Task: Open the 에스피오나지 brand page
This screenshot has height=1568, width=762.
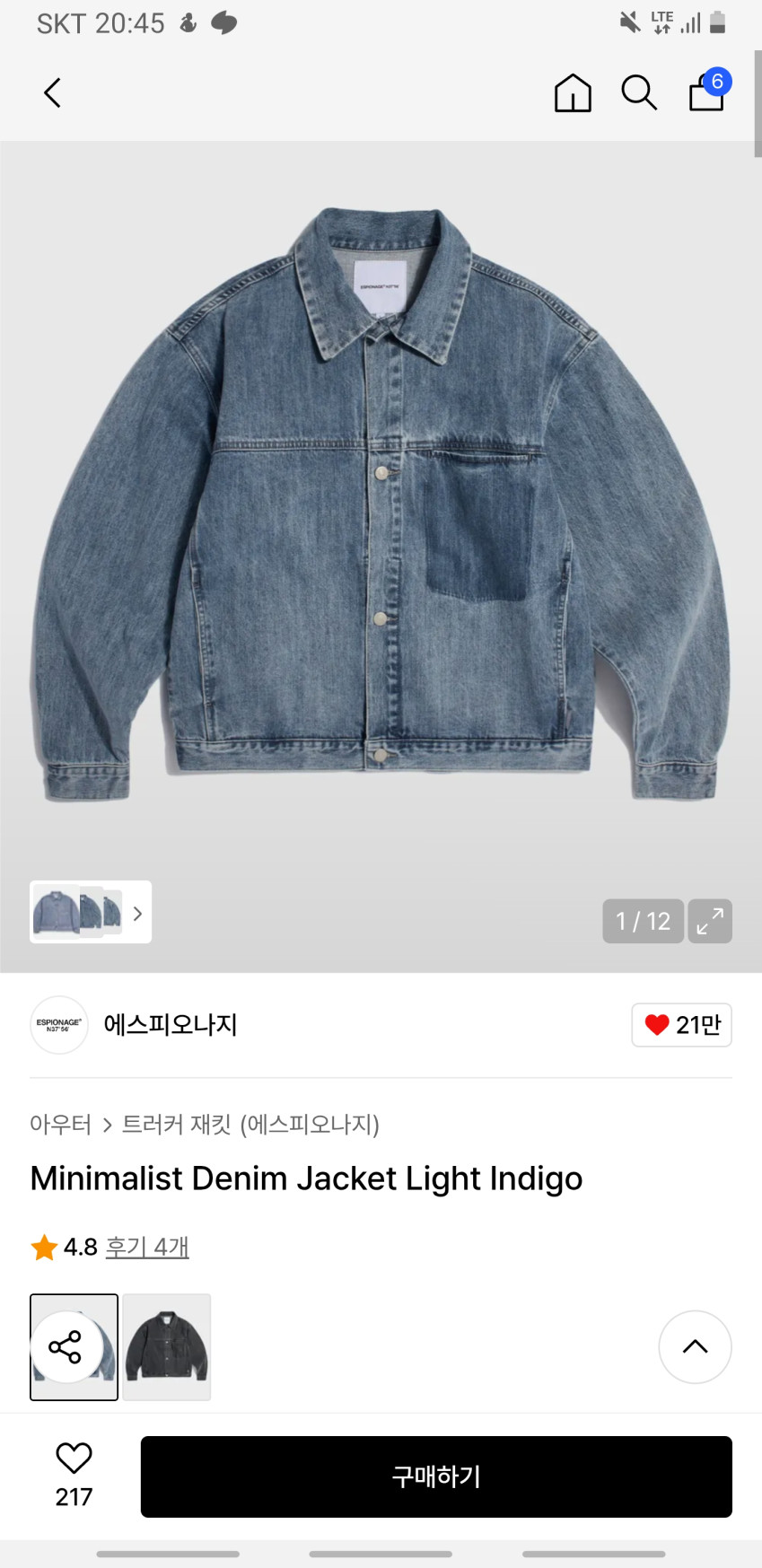Action: [170, 1025]
